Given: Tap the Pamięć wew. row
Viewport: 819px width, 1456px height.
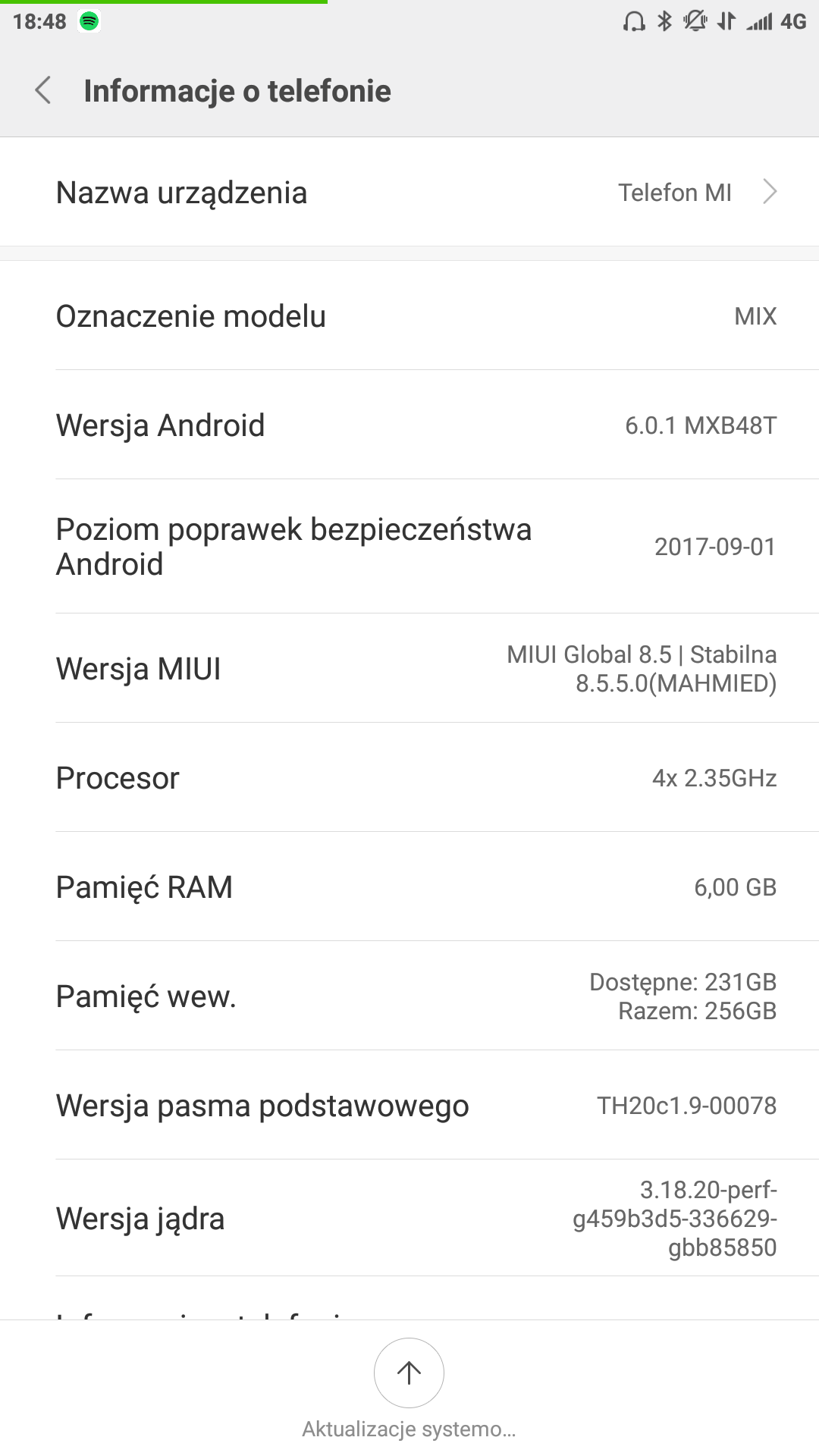Looking at the screenshot, I should 409,996.
